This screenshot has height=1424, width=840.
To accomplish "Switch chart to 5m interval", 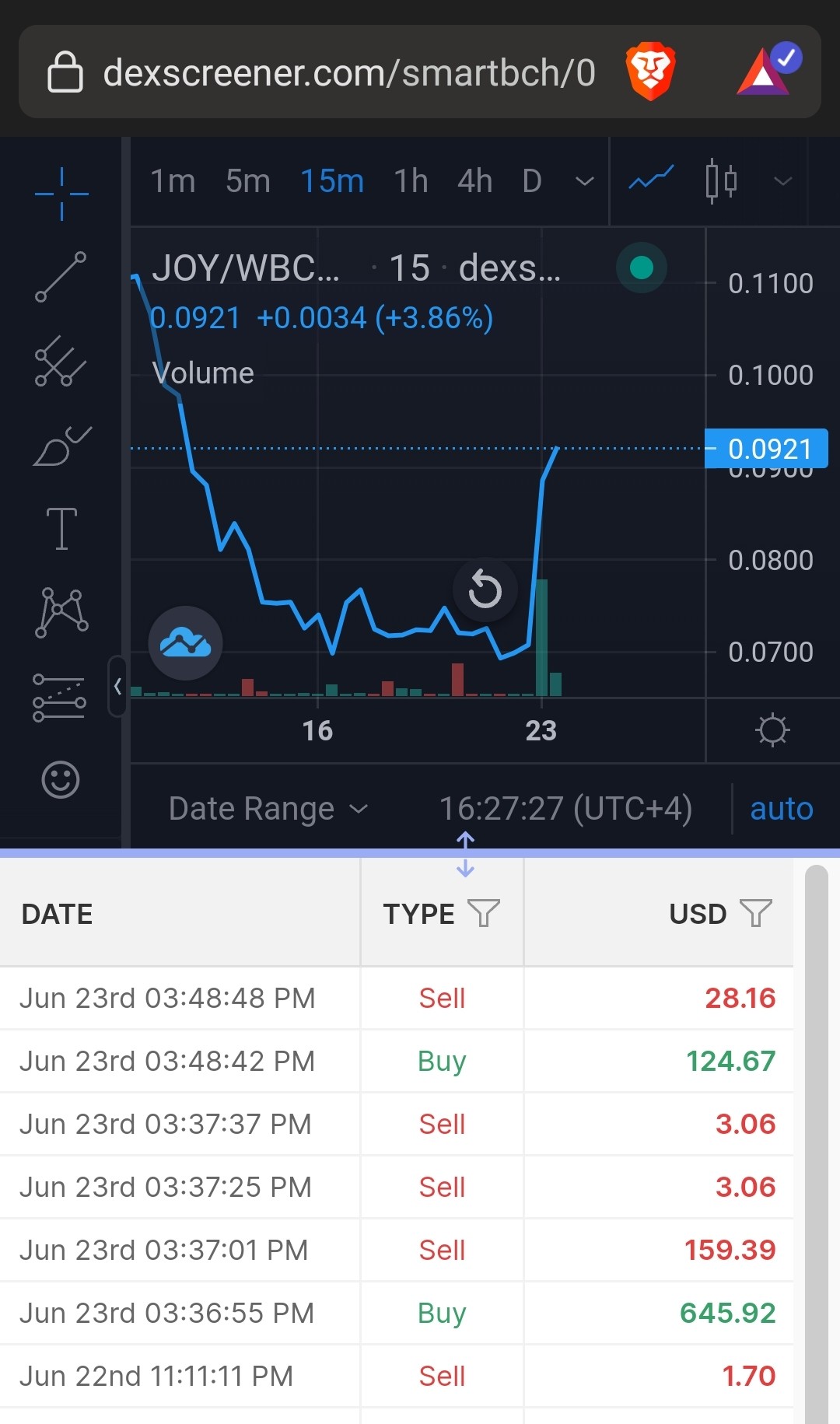I will coord(248,181).
